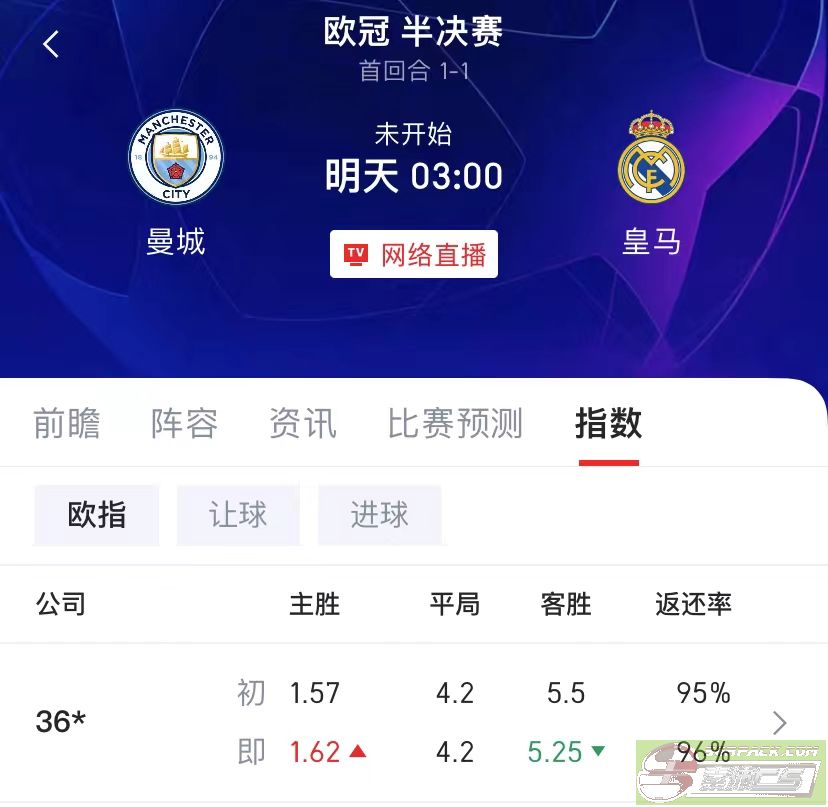Viewport: 828px width, 807px height.
Task: Open the 网络直播 live stream button
Action: (x=414, y=254)
